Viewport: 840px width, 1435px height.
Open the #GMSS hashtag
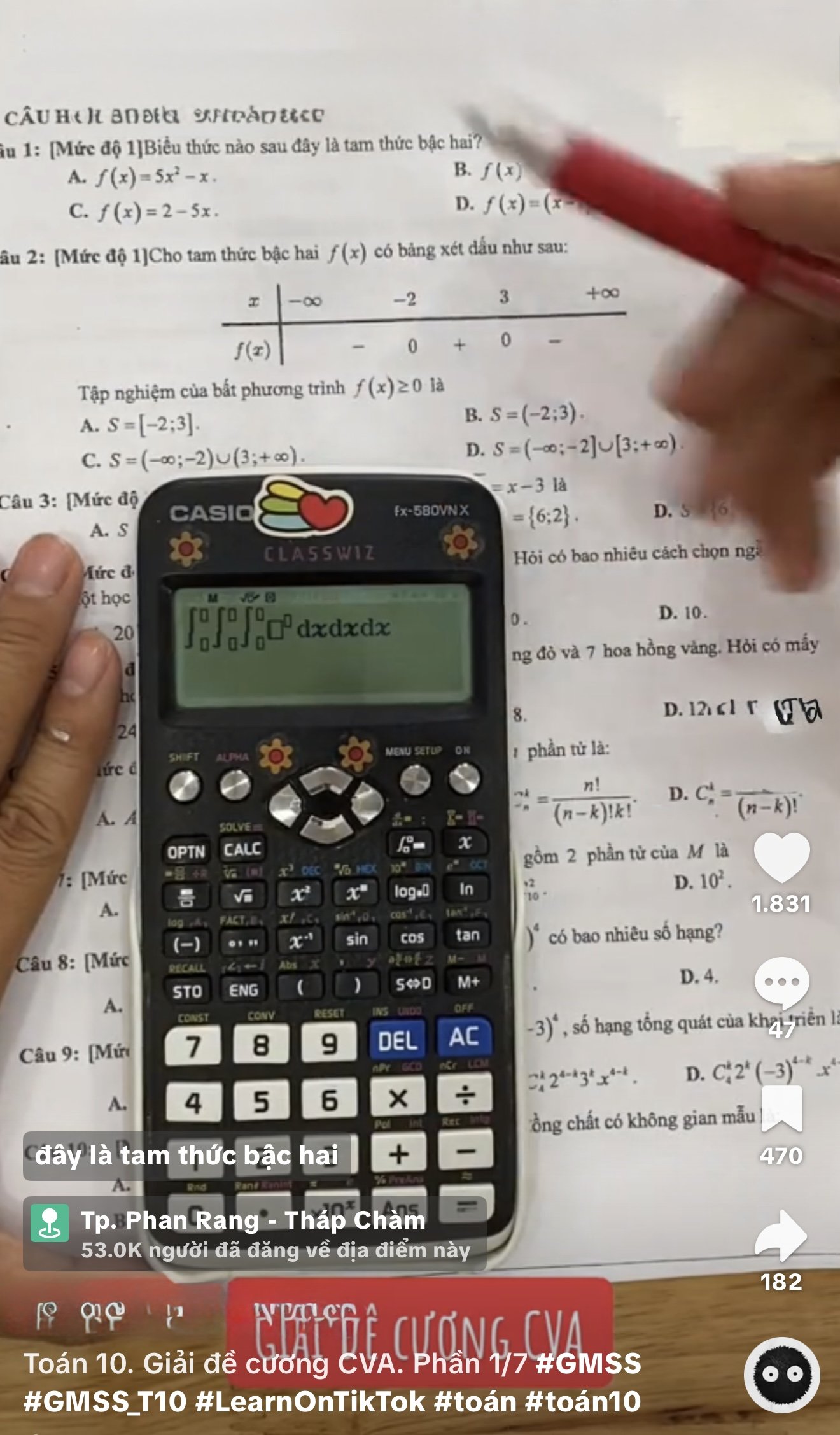click(588, 1364)
